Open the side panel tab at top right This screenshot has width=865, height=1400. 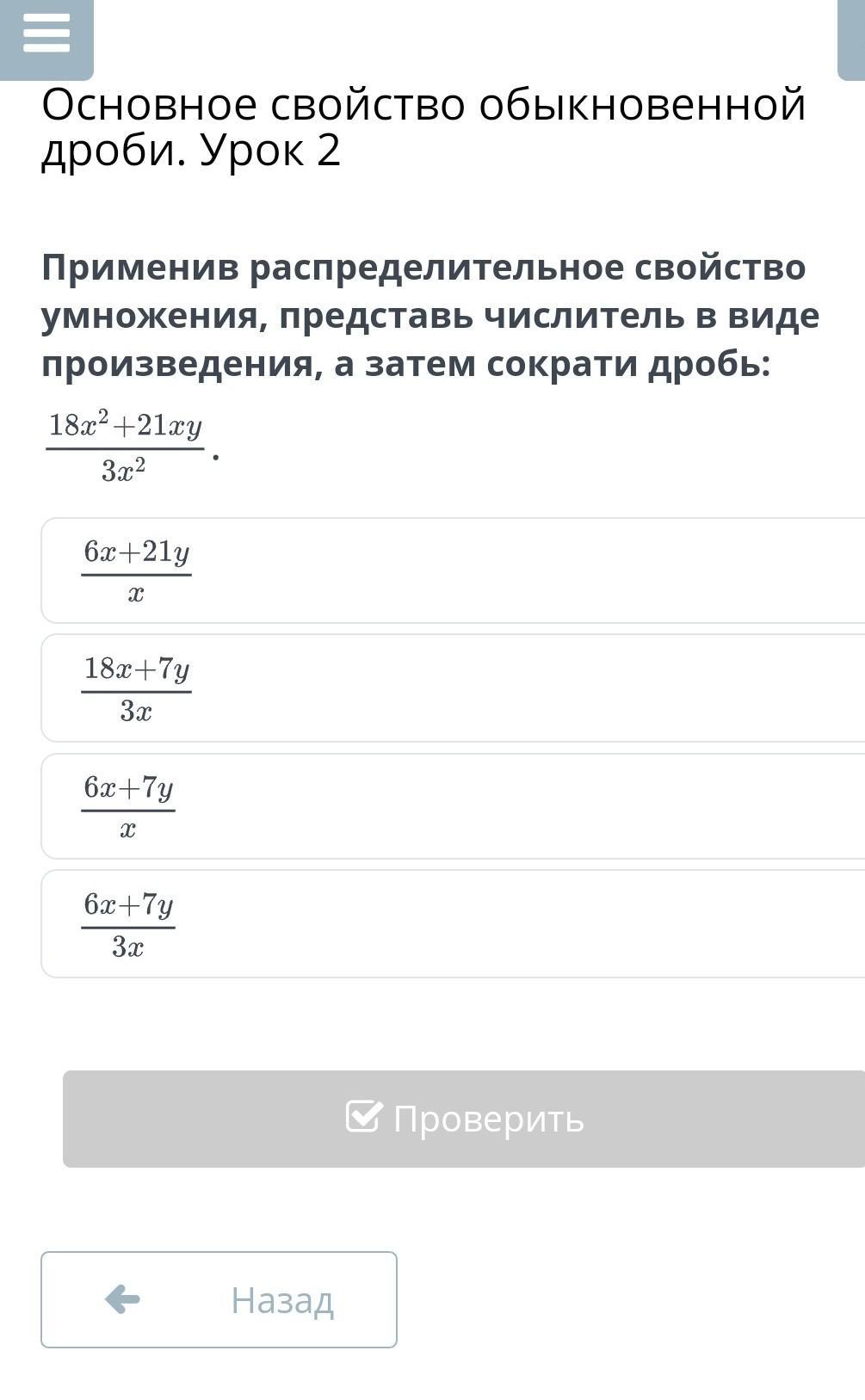point(851,40)
